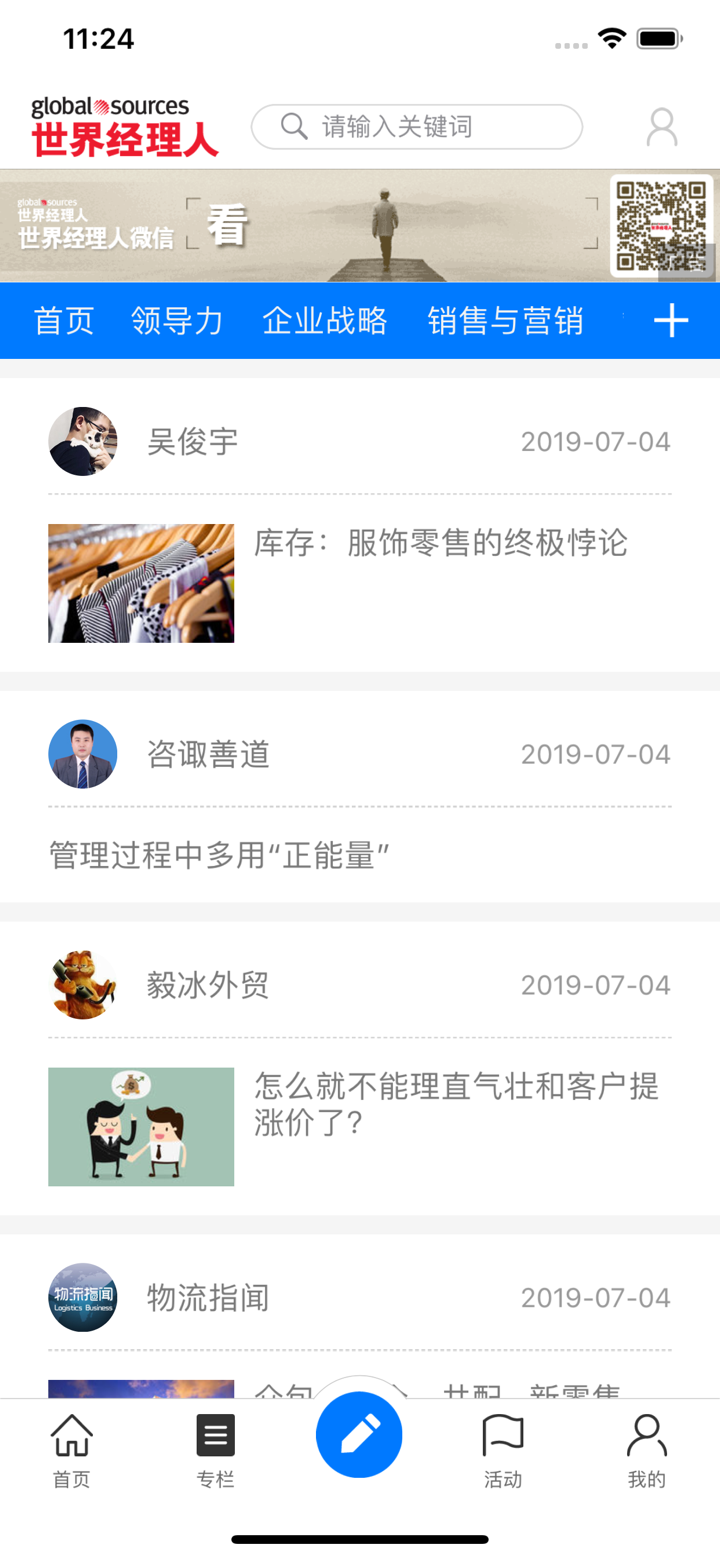Tap the 毅冰外贸 Garfield avatar

[x=83, y=984]
